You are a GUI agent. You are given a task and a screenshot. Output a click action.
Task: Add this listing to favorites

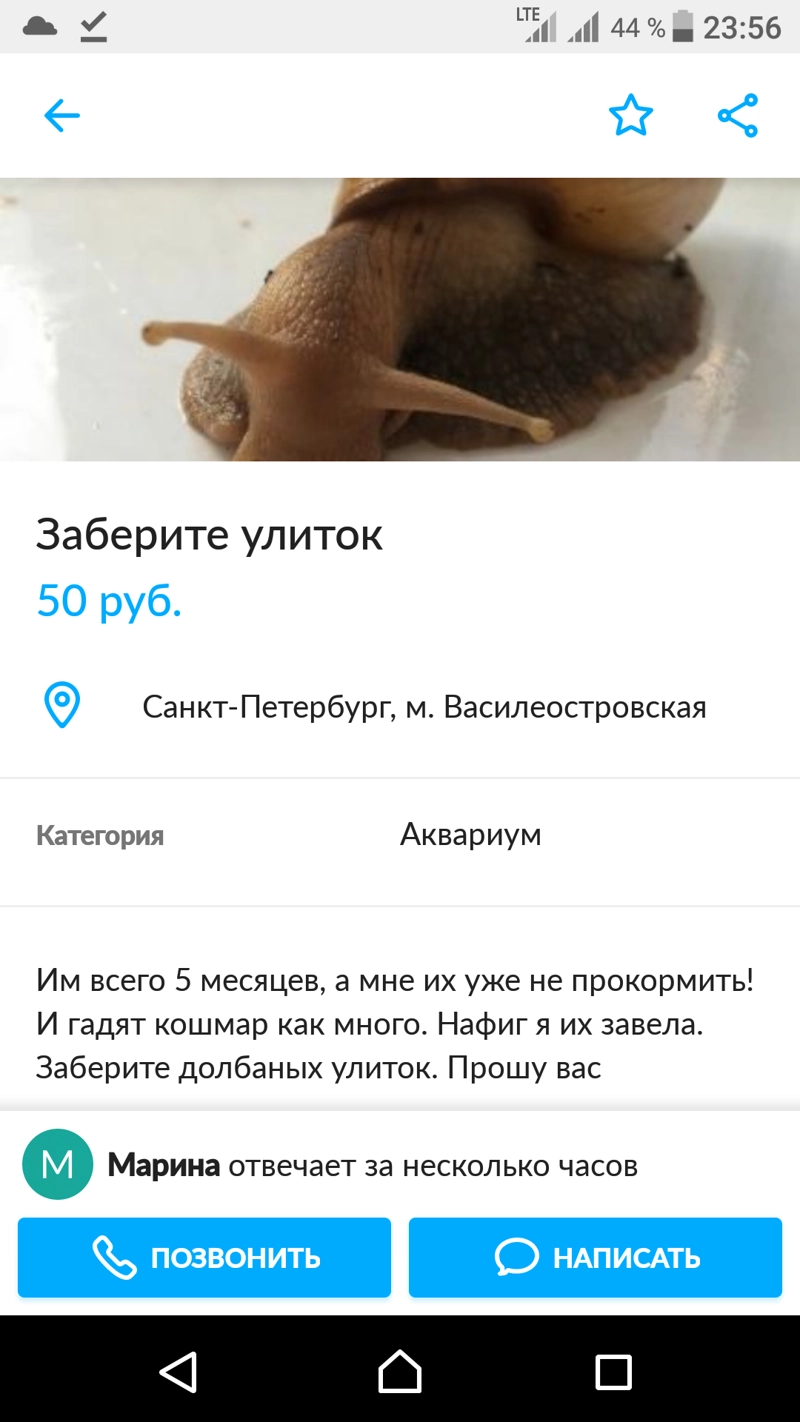[x=631, y=116]
